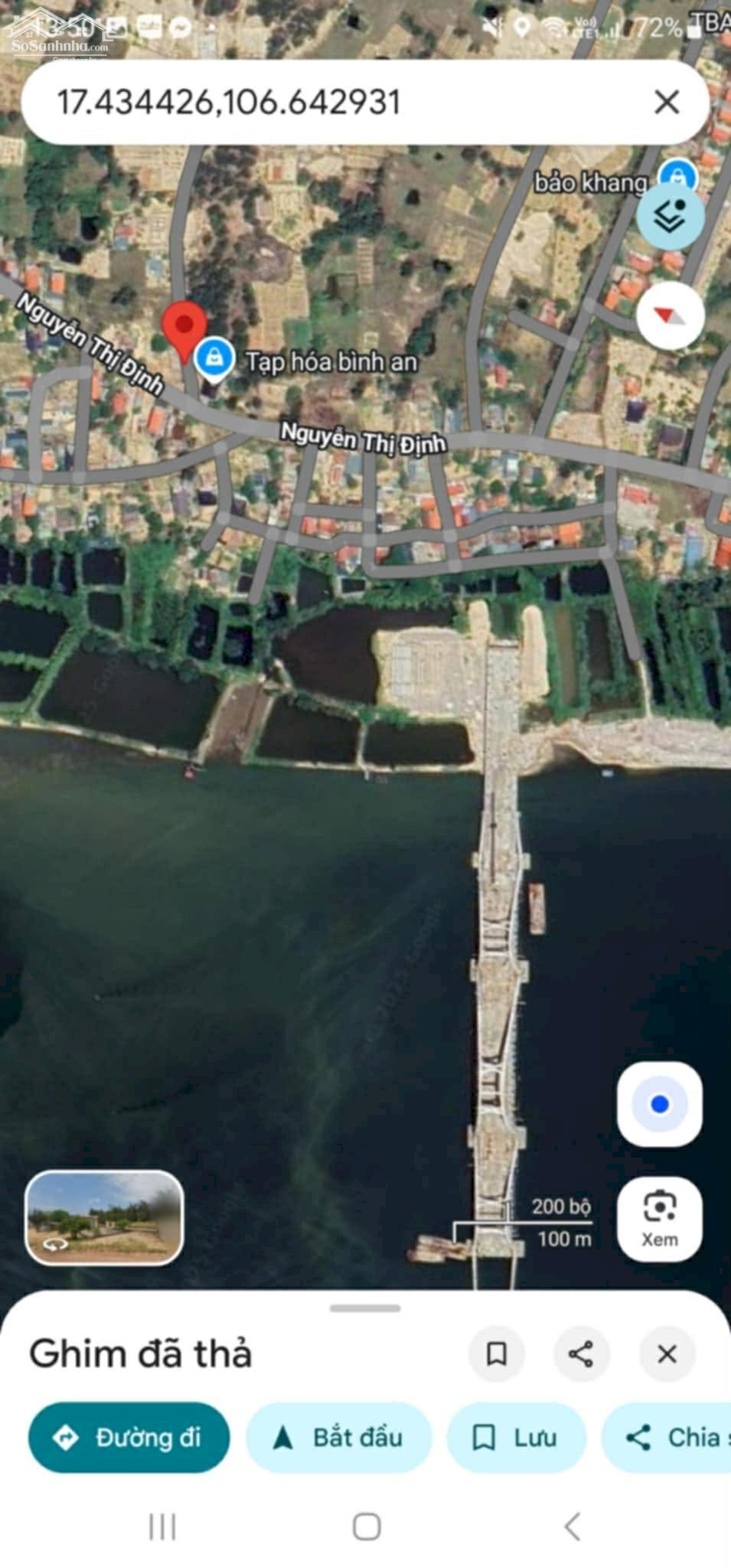Open the Xem camera lens button
The width and height of the screenshot is (731, 1568).
659,1219
